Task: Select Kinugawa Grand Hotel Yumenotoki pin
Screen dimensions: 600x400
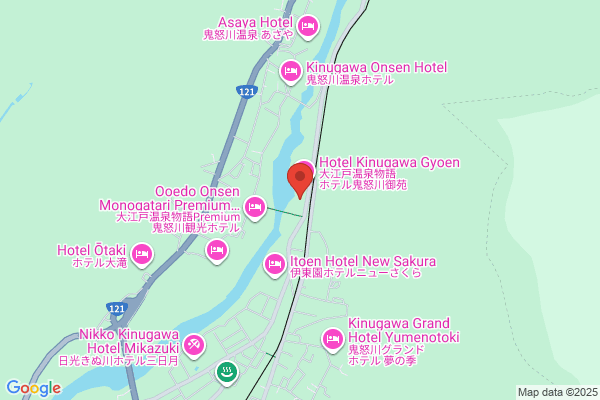Action: point(333,340)
